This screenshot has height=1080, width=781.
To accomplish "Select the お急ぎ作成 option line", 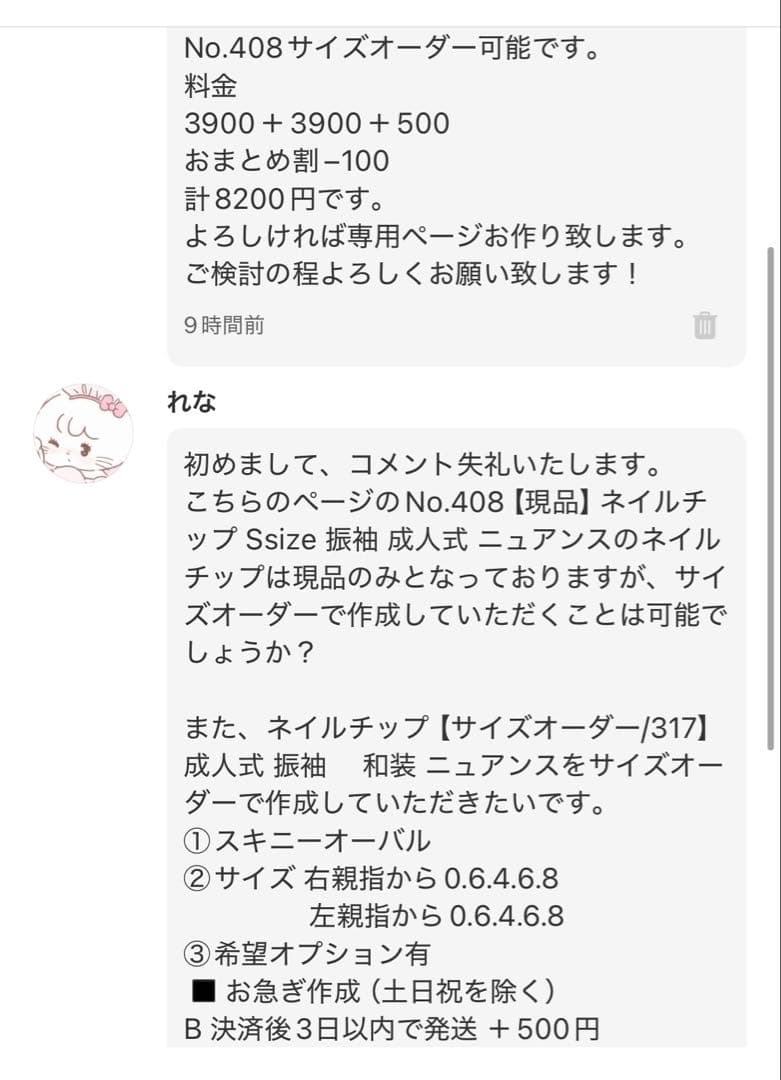I will [370, 990].
